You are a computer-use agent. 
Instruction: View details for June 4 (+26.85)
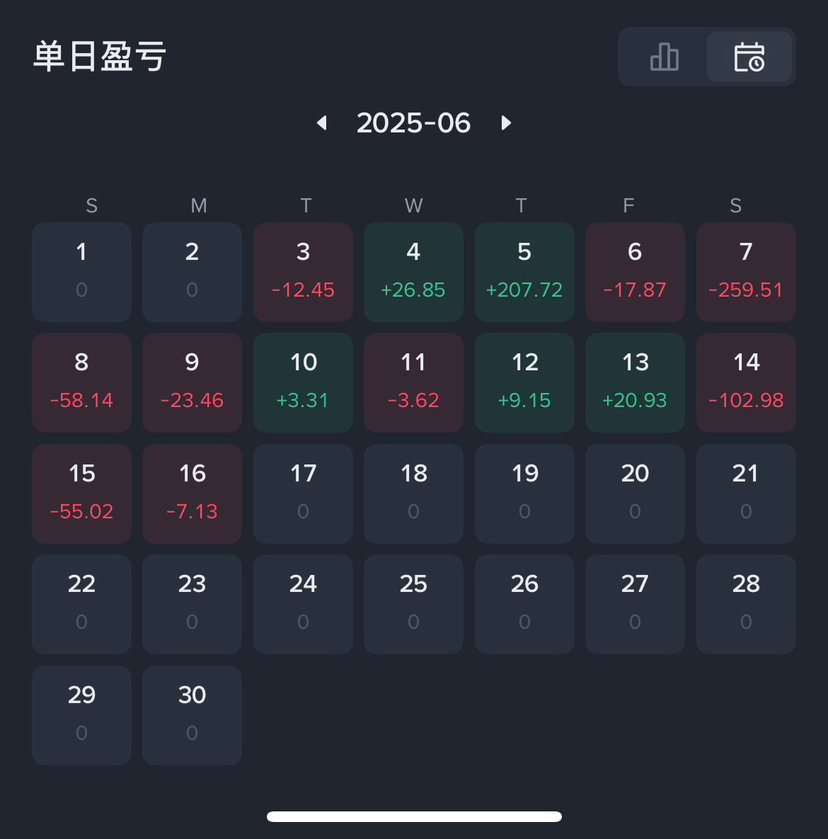pos(414,272)
